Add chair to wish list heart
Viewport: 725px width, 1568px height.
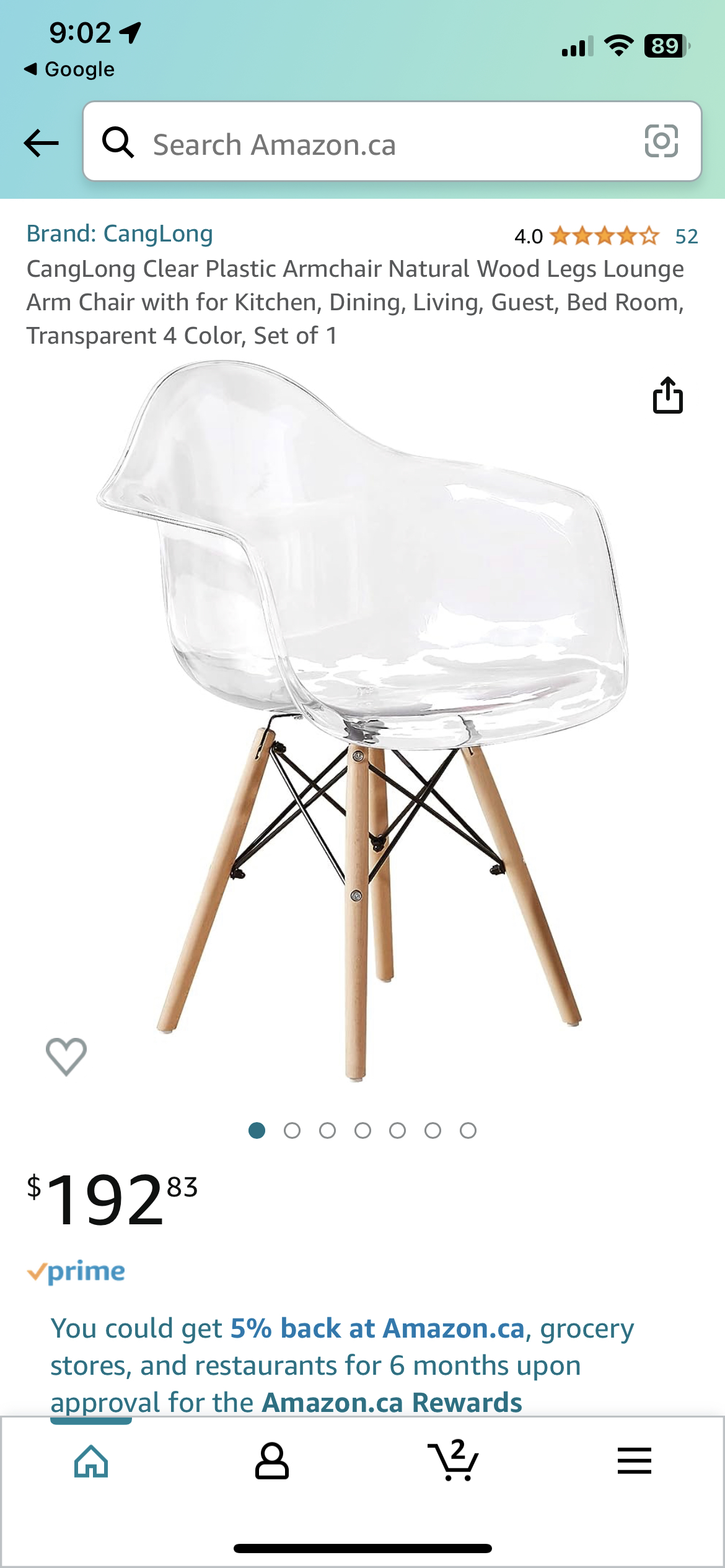pos(66,1056)
